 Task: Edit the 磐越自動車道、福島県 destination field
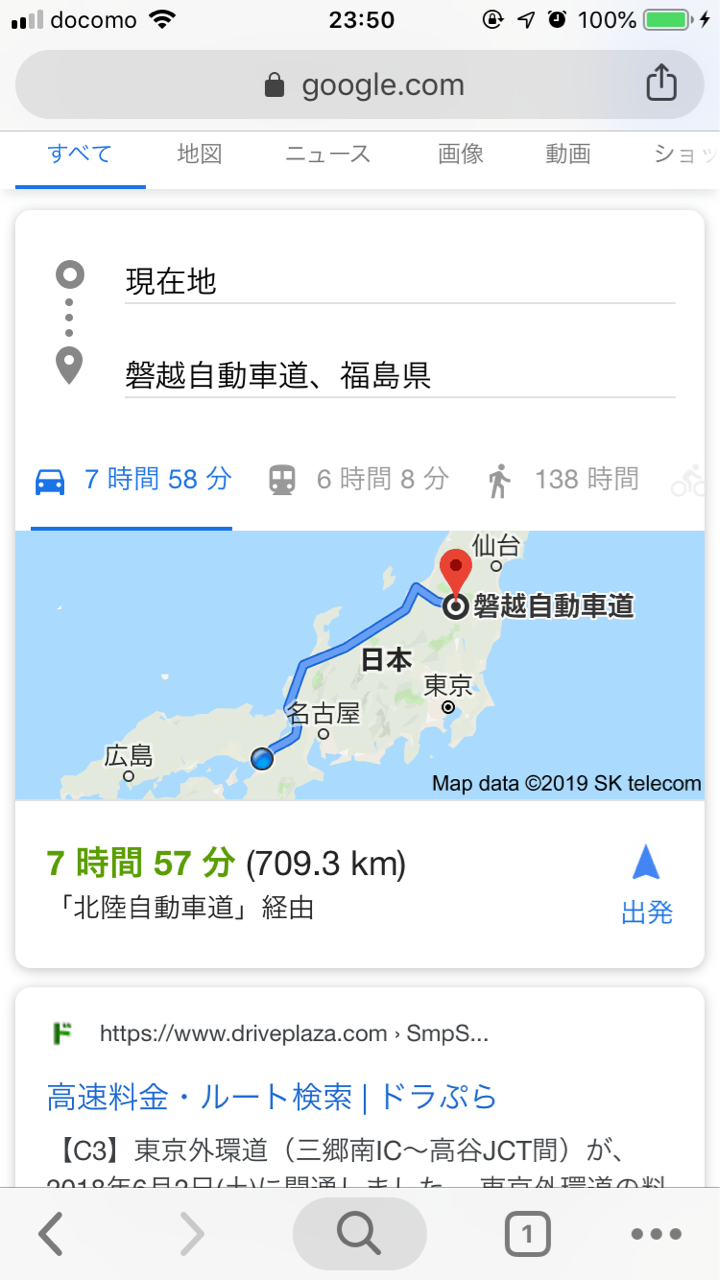[x=400, y=375]
